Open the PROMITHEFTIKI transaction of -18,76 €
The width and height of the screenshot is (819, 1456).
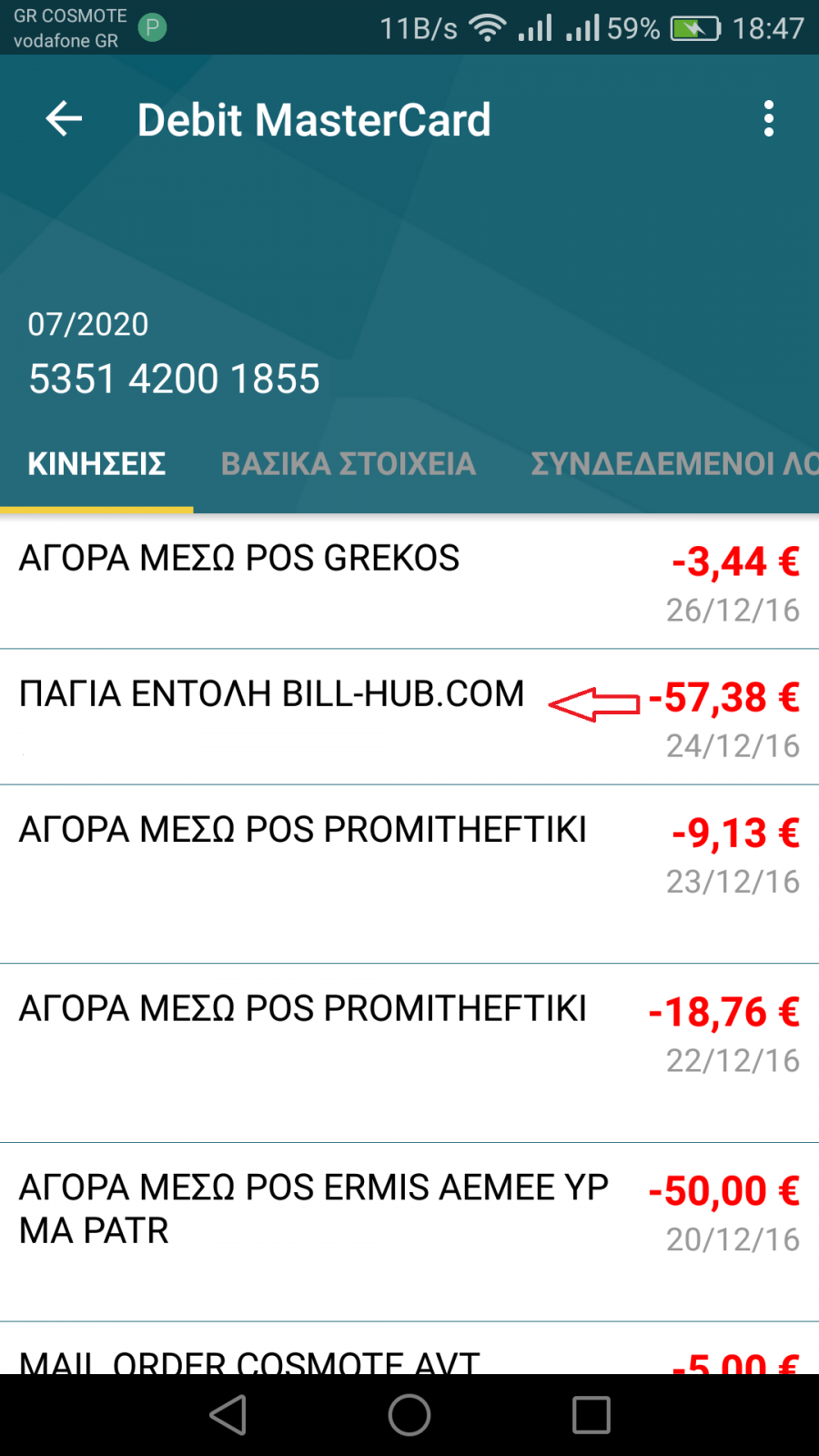click(409, 1053)
